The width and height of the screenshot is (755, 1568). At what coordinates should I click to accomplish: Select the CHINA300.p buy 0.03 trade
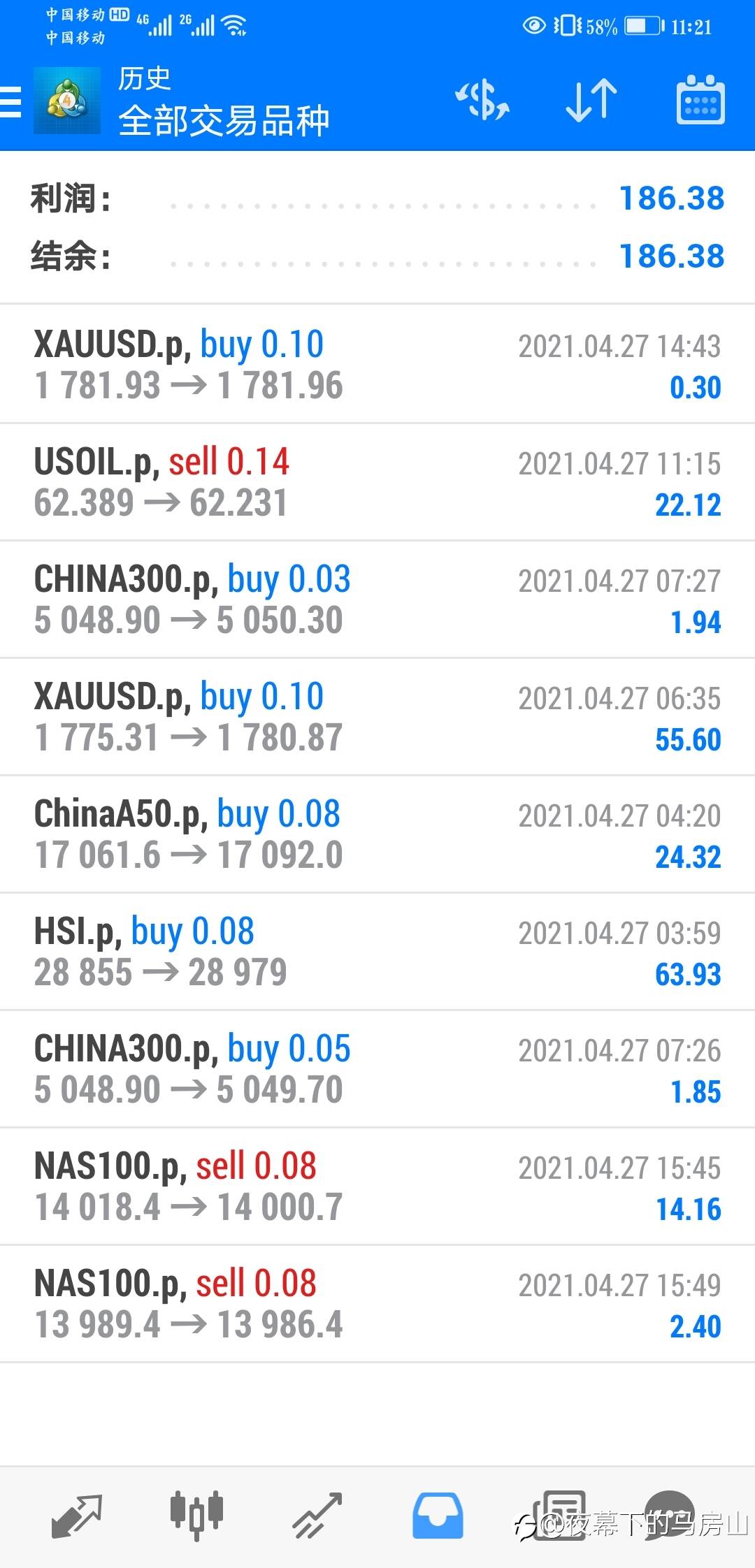point(377,599)
